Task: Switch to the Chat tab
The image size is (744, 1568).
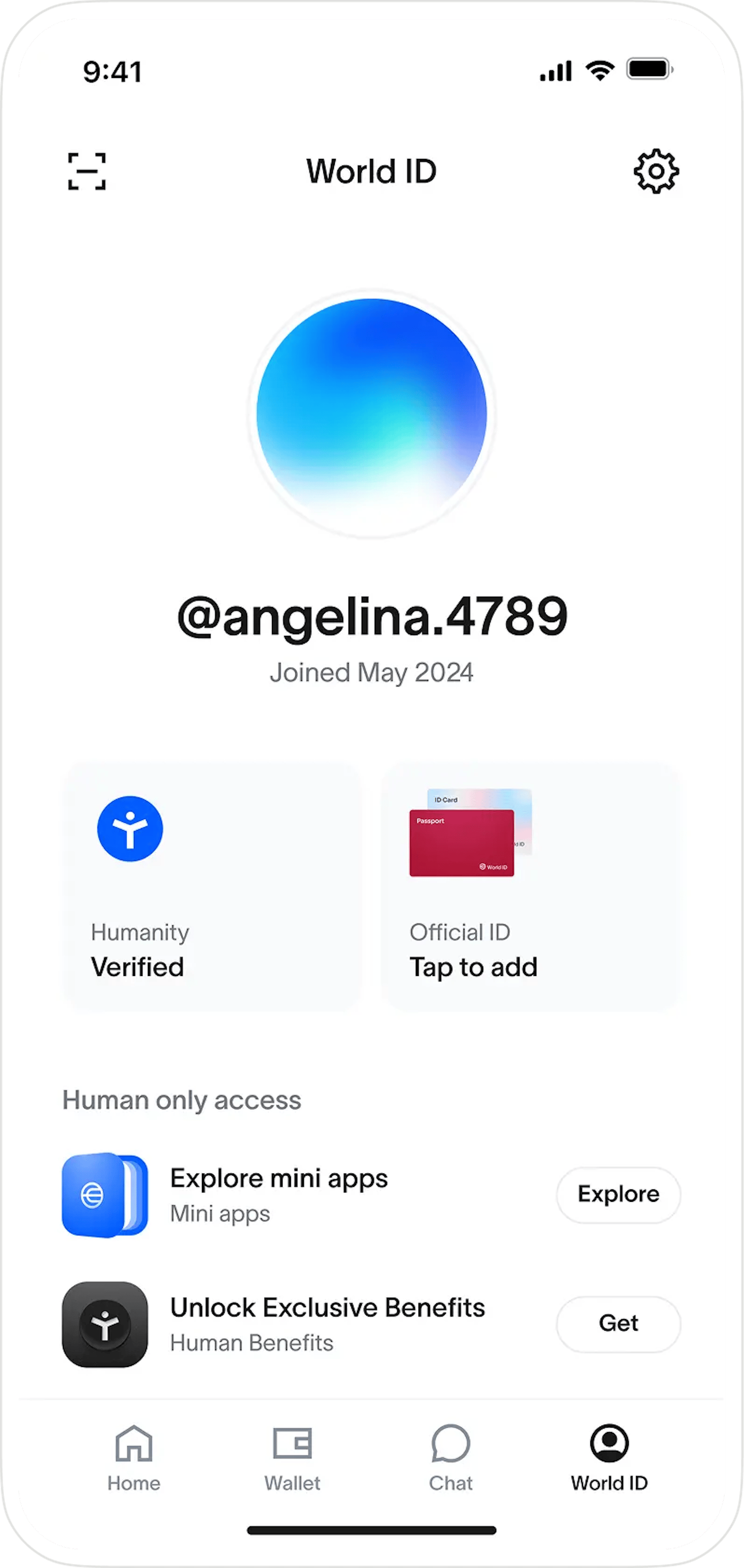Action: tap(450, 1457)
